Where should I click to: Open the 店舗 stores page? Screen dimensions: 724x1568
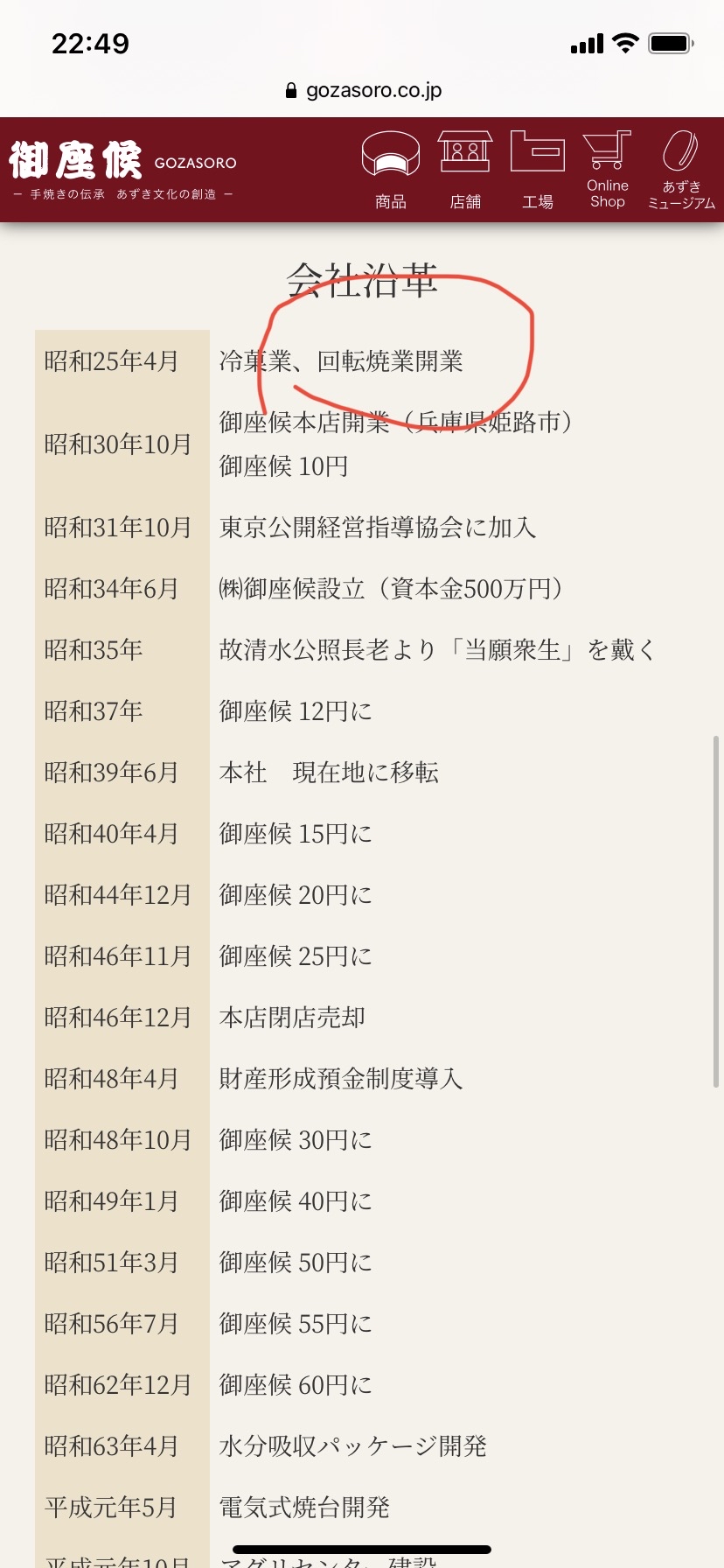[465, 171]
